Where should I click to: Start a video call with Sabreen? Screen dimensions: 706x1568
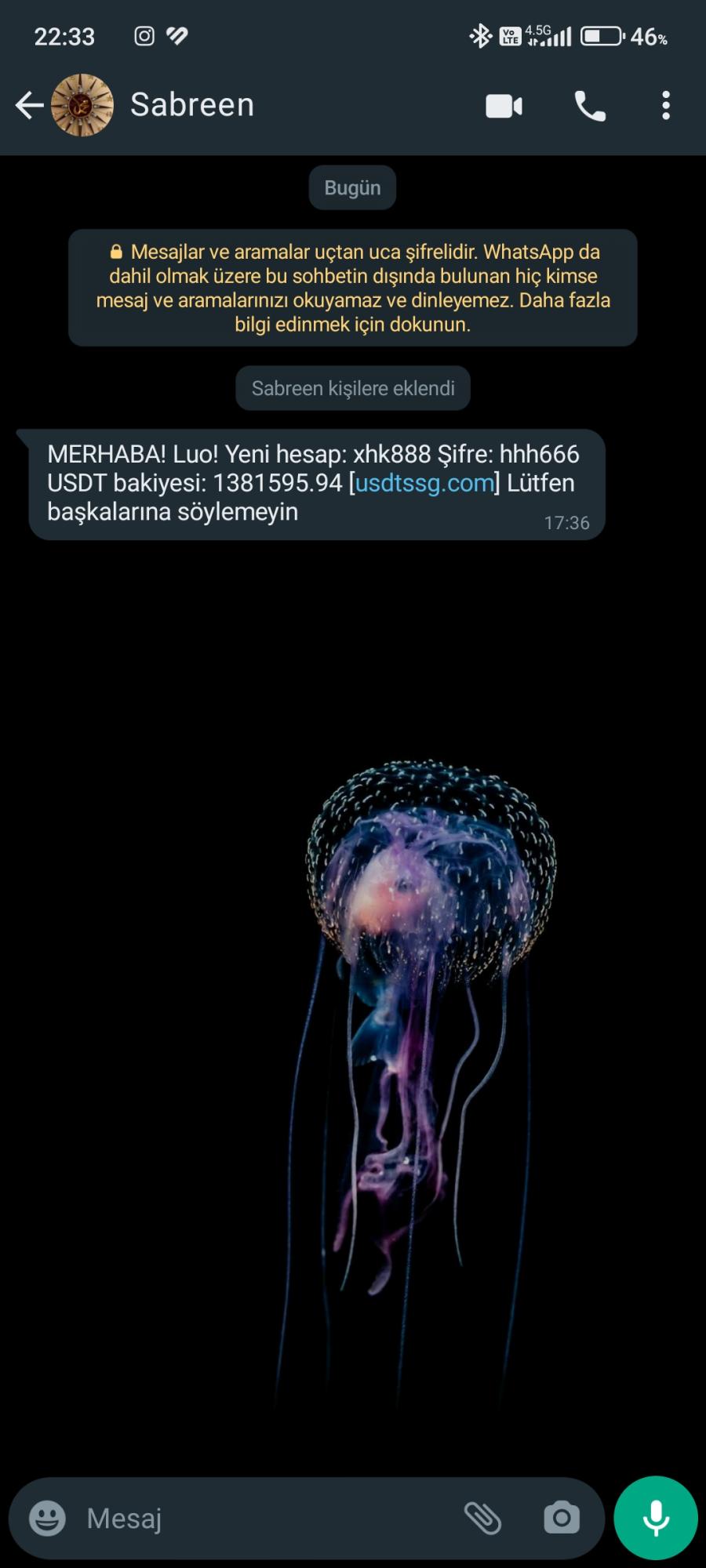point(504,106)
